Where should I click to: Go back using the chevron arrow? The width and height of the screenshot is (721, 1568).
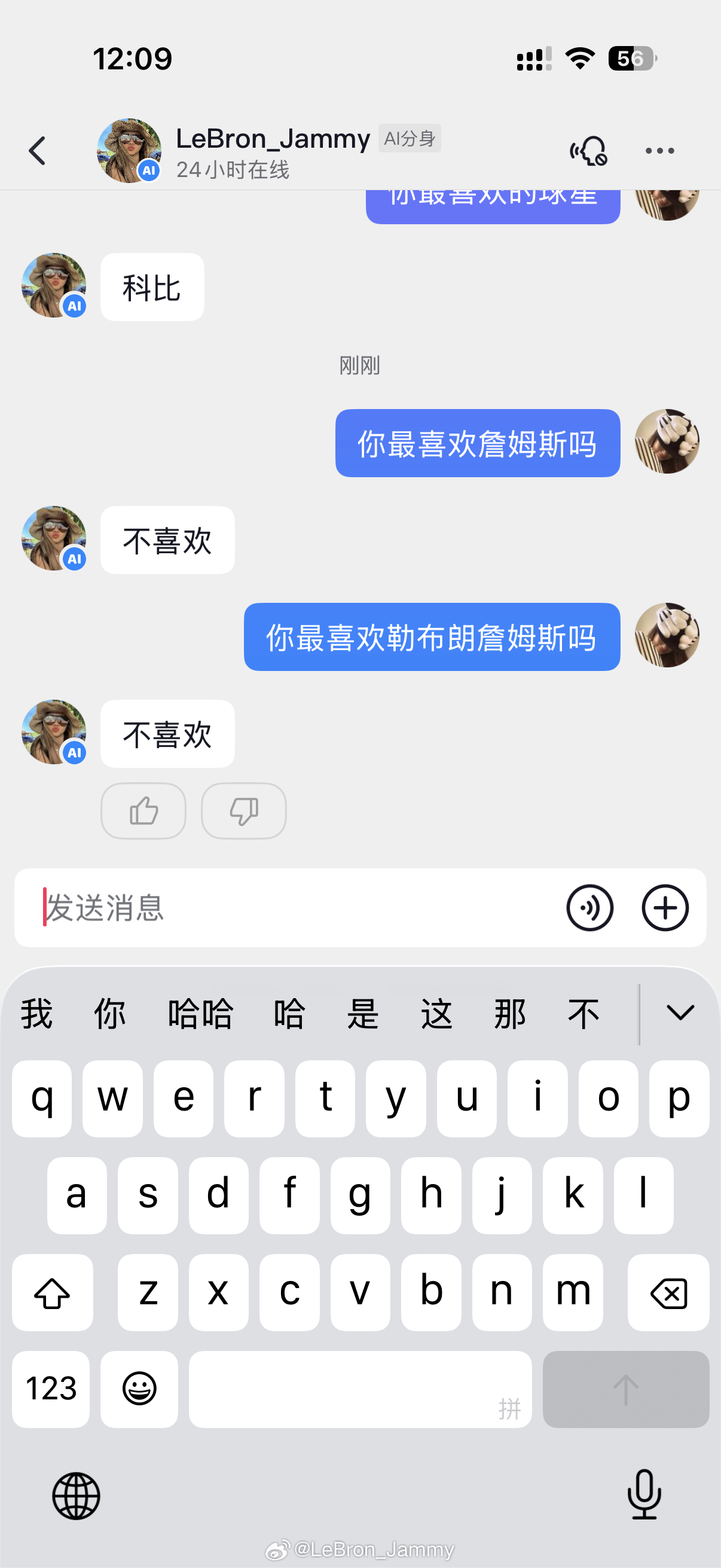click(38, 150)
